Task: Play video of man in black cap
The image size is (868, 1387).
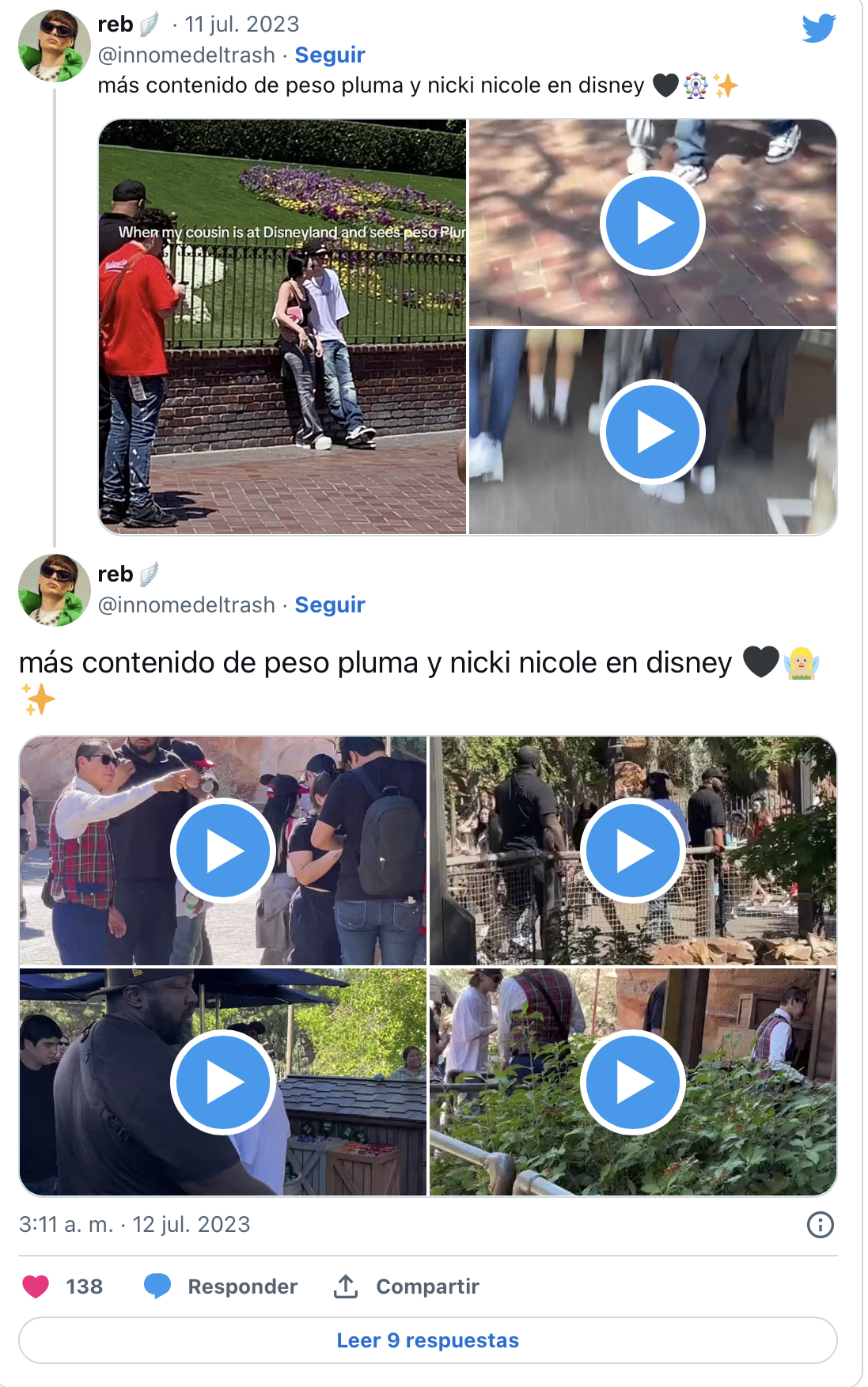Action: (223, 1082)
